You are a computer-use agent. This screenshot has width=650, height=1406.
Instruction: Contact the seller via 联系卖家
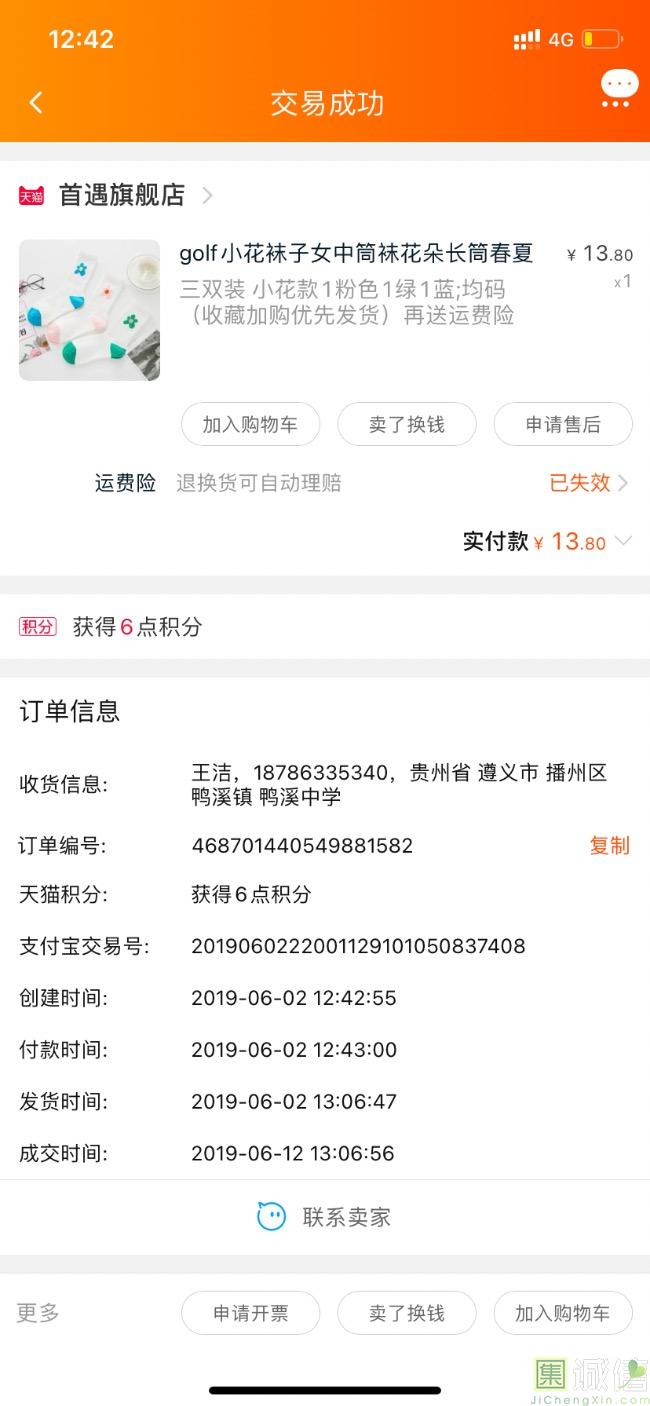coord(325,1217)
